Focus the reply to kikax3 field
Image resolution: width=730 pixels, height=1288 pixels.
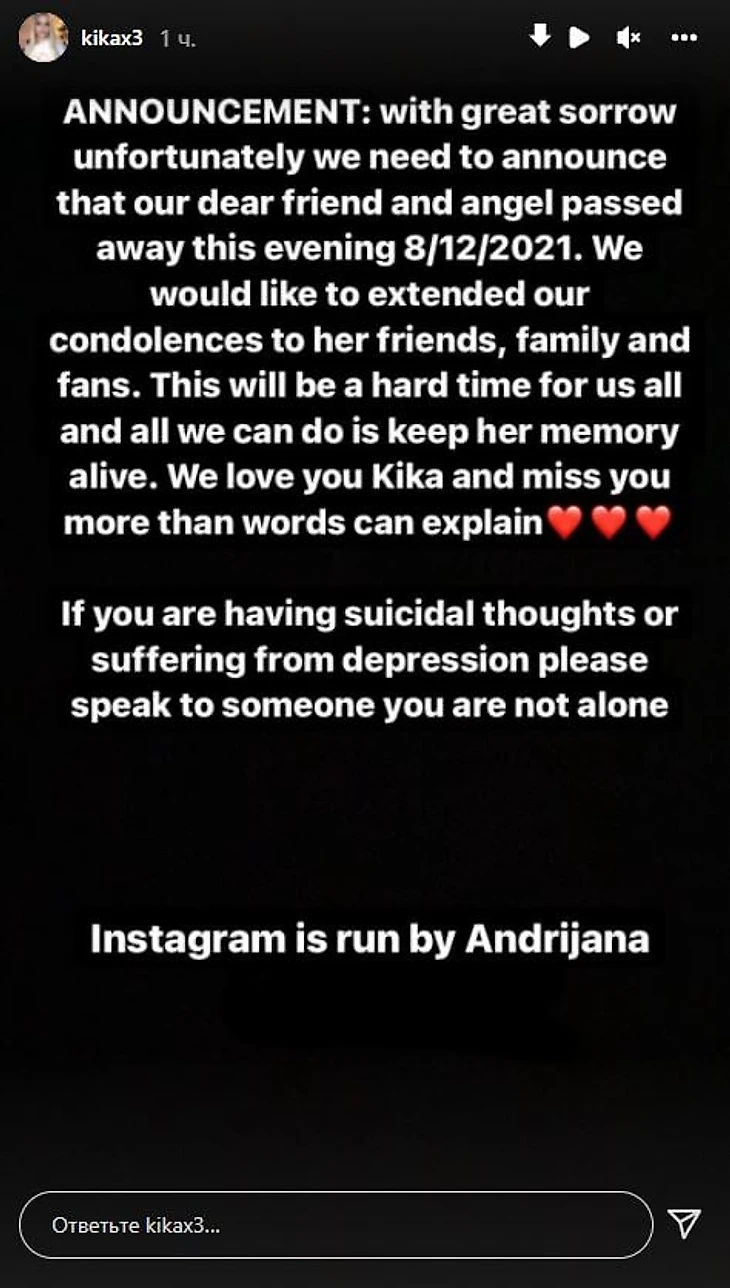point(335,1224)
